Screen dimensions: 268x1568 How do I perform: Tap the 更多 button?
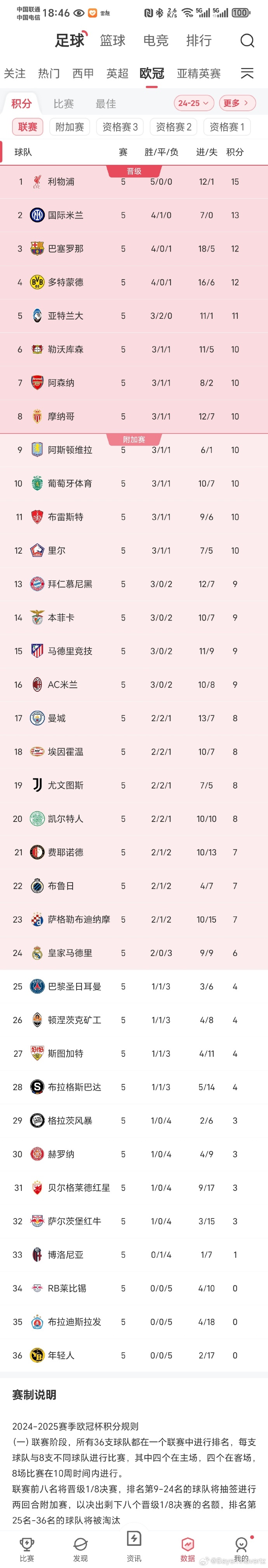point(237,103)
